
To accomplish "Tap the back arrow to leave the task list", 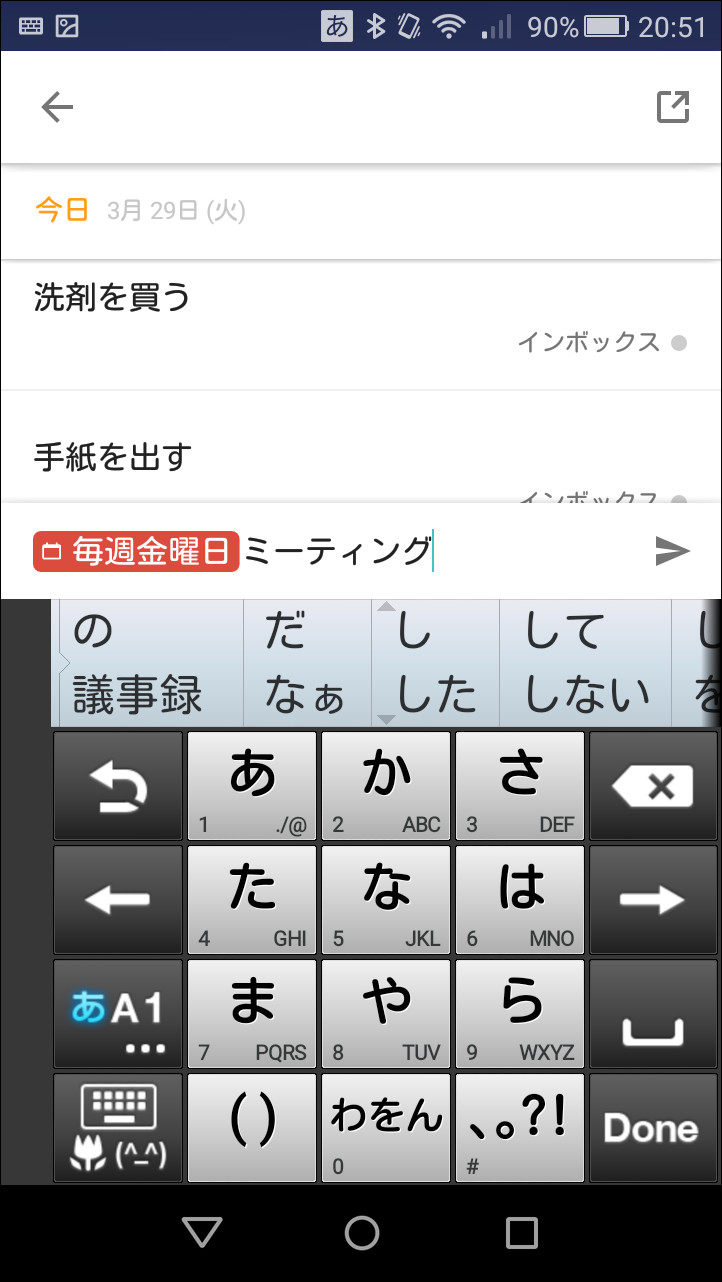I will point(57,106).
